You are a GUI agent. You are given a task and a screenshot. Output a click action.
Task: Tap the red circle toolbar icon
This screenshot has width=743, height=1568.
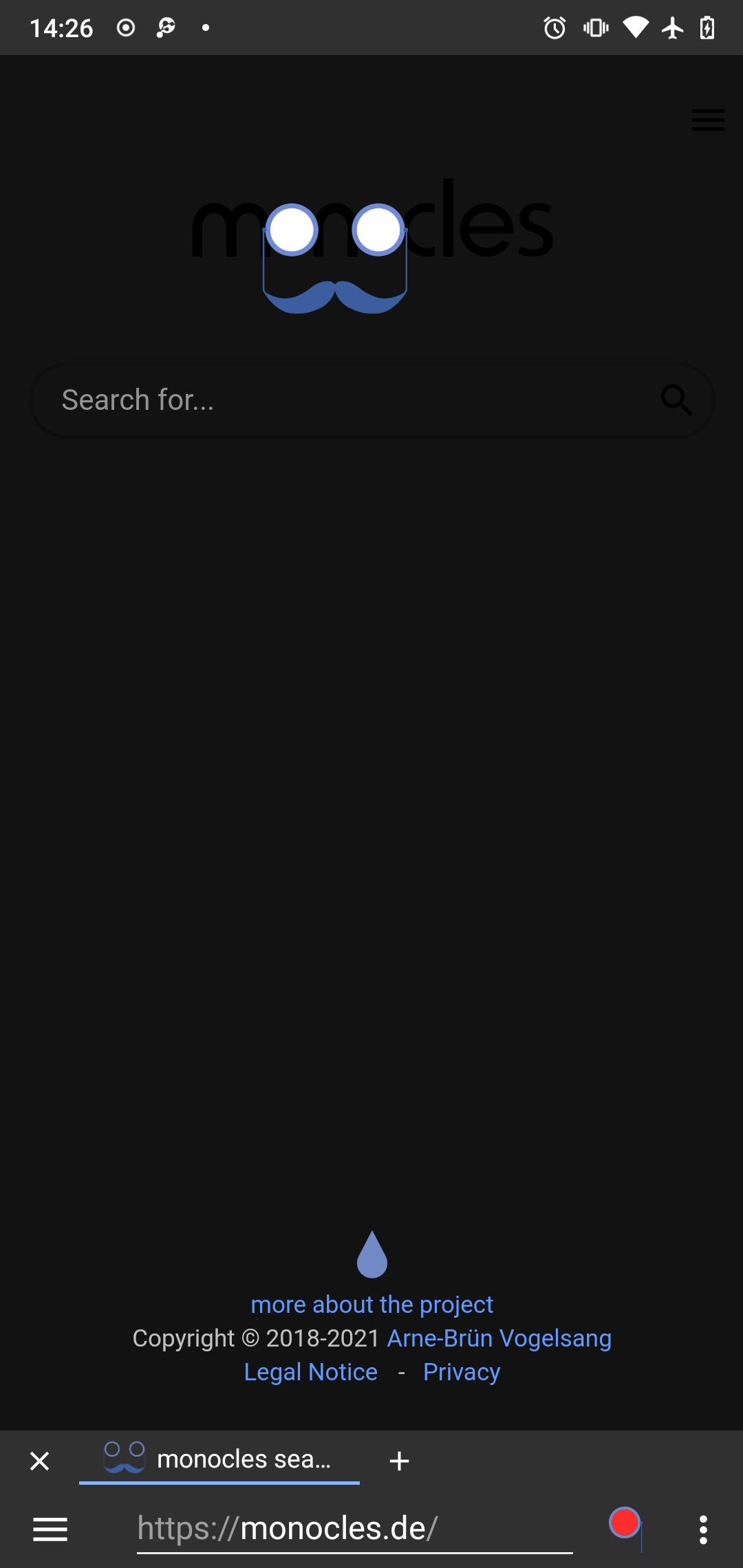[625, 1523]
